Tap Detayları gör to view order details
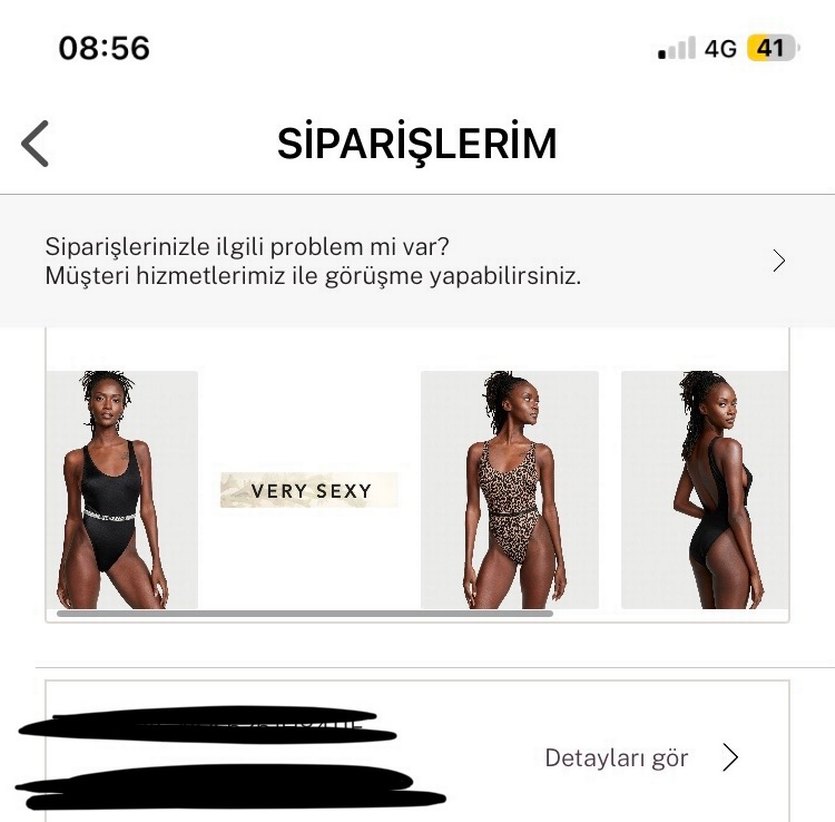 click(640, 758)
